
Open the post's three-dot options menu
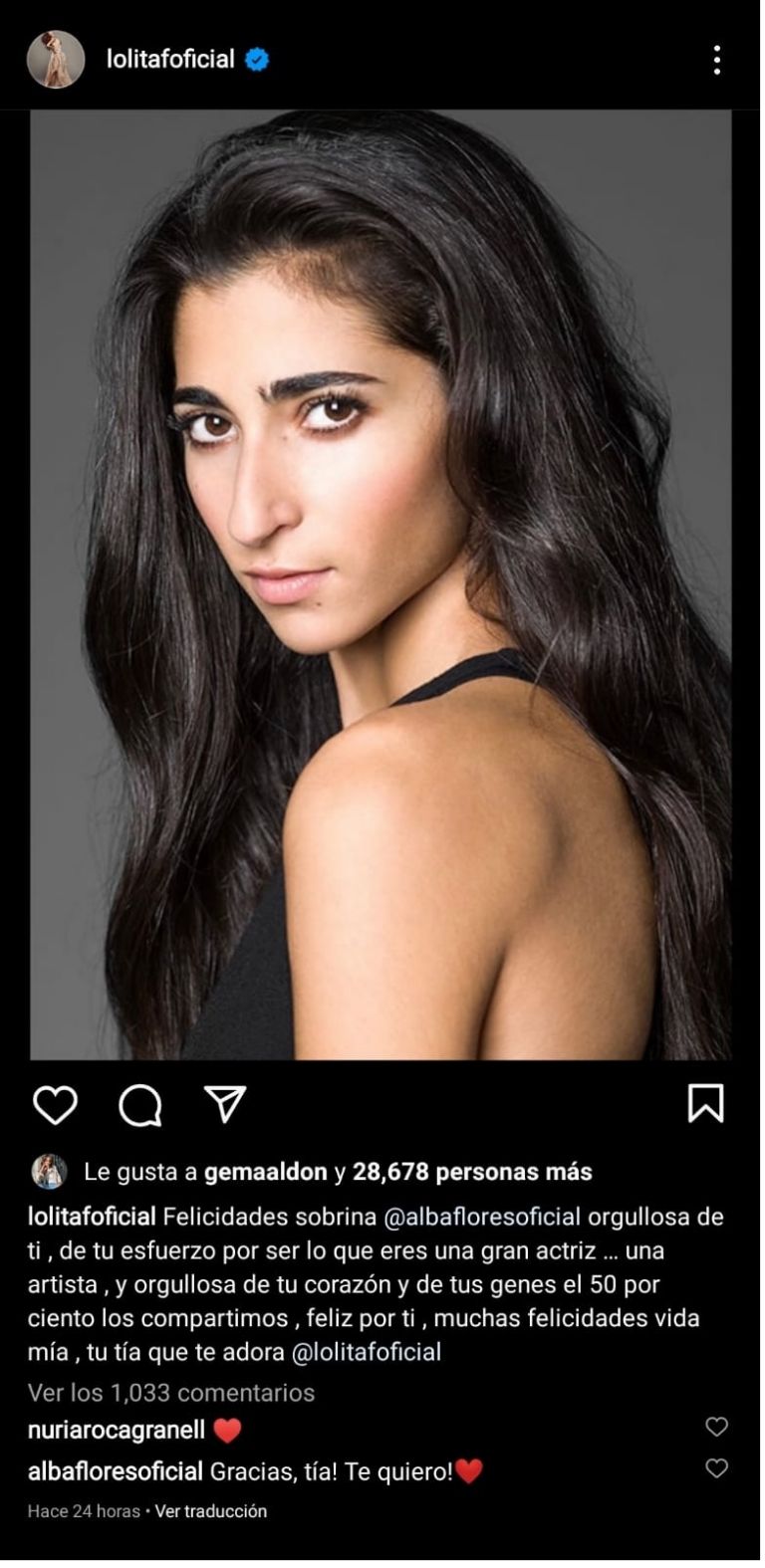716,60
